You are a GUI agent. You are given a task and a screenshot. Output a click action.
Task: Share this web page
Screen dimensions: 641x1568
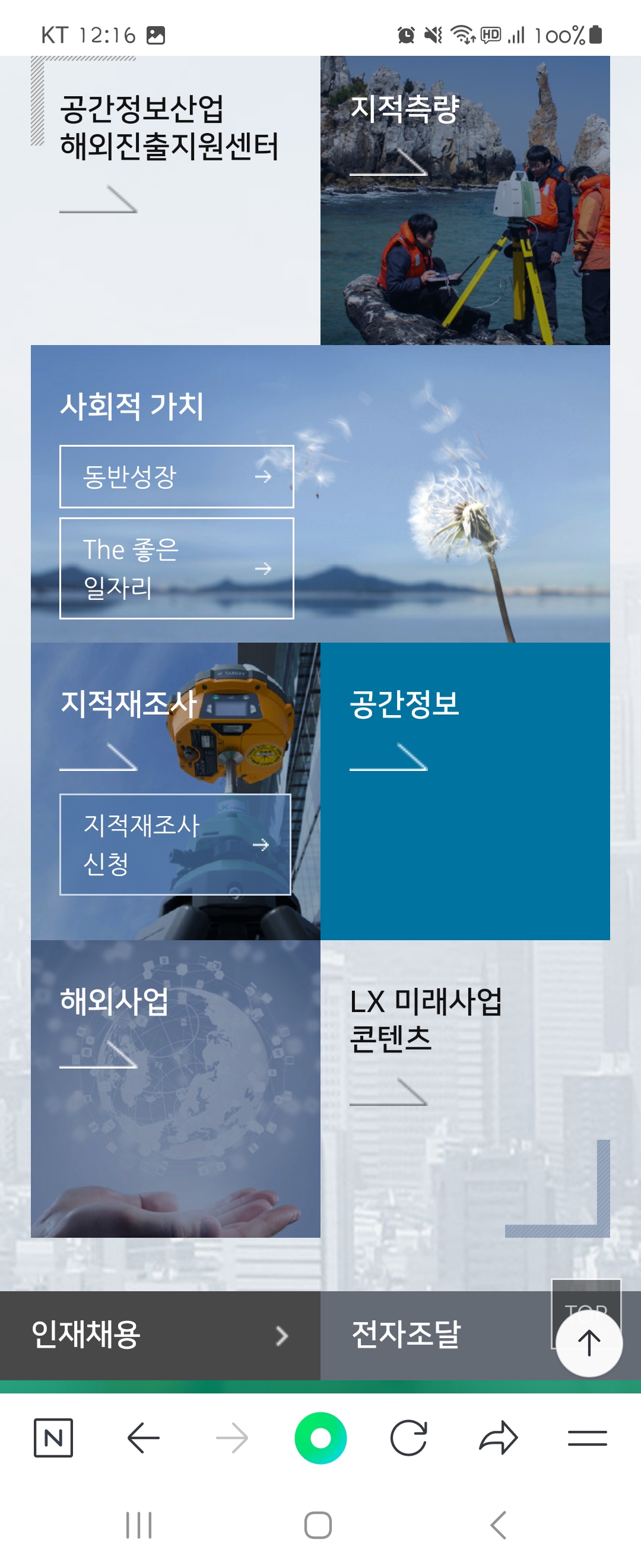tap(498, 1438)
